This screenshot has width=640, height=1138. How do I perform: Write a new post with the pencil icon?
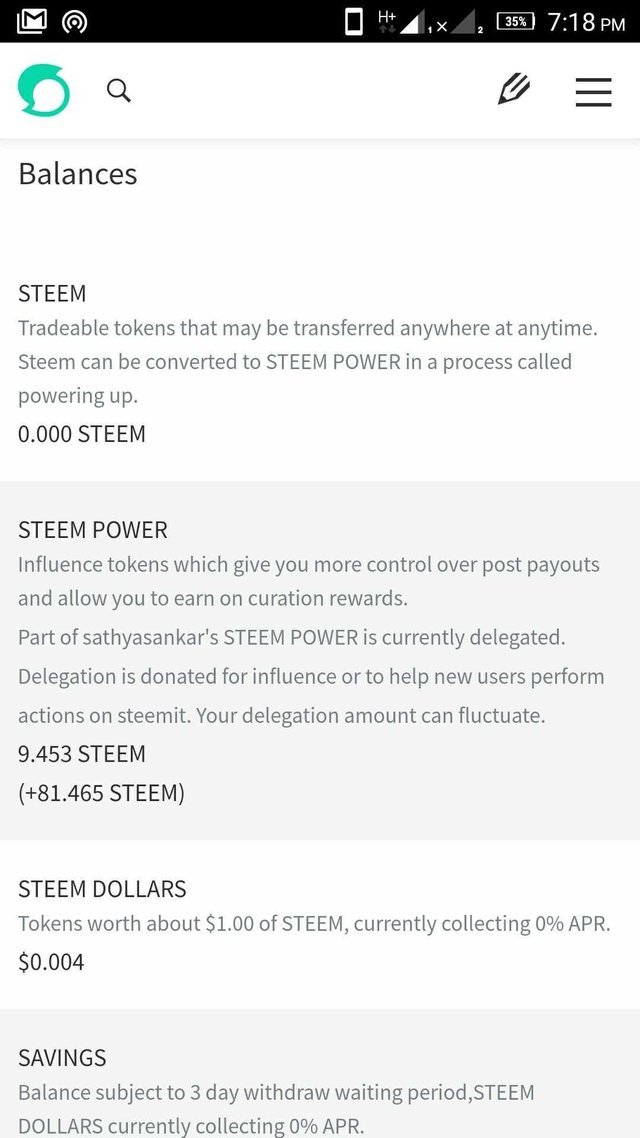514,91
